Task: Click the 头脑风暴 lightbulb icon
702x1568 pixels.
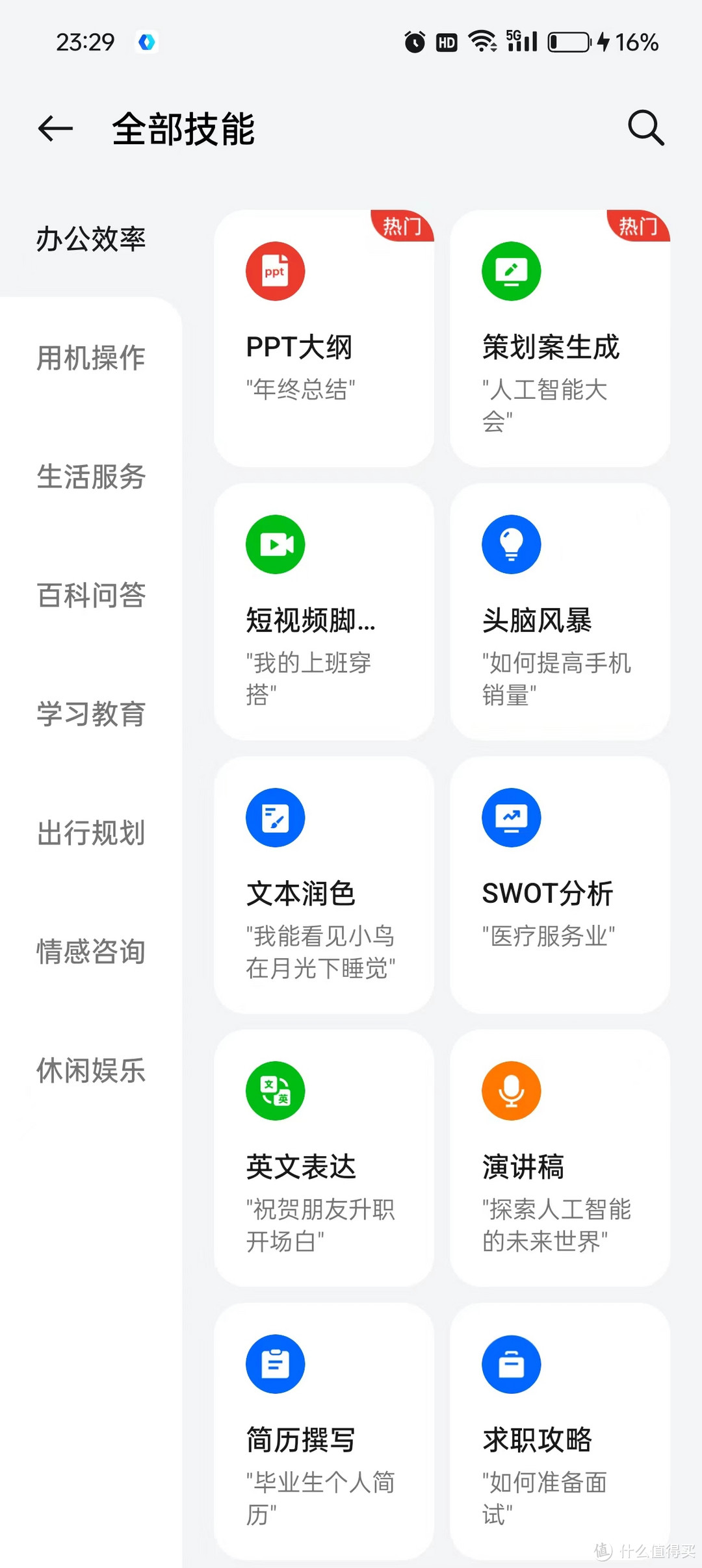Action: pyautogui.click(x=512, y=544)
